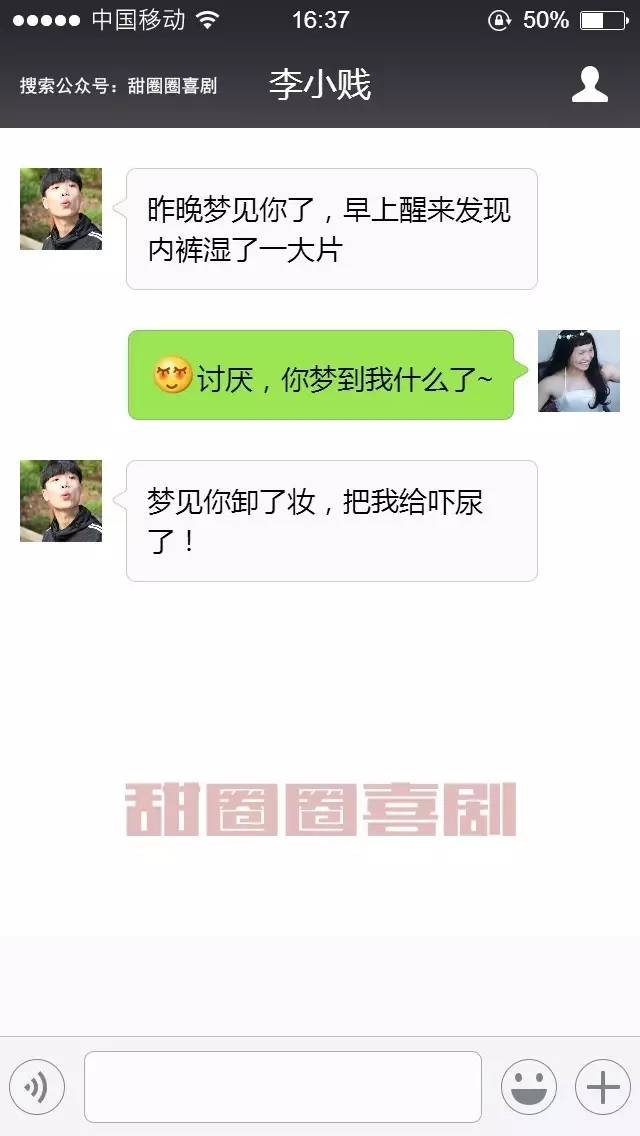Open chat info via the profile icon
This screenshot has height=1136, width=640.
(x=589, y=85)
